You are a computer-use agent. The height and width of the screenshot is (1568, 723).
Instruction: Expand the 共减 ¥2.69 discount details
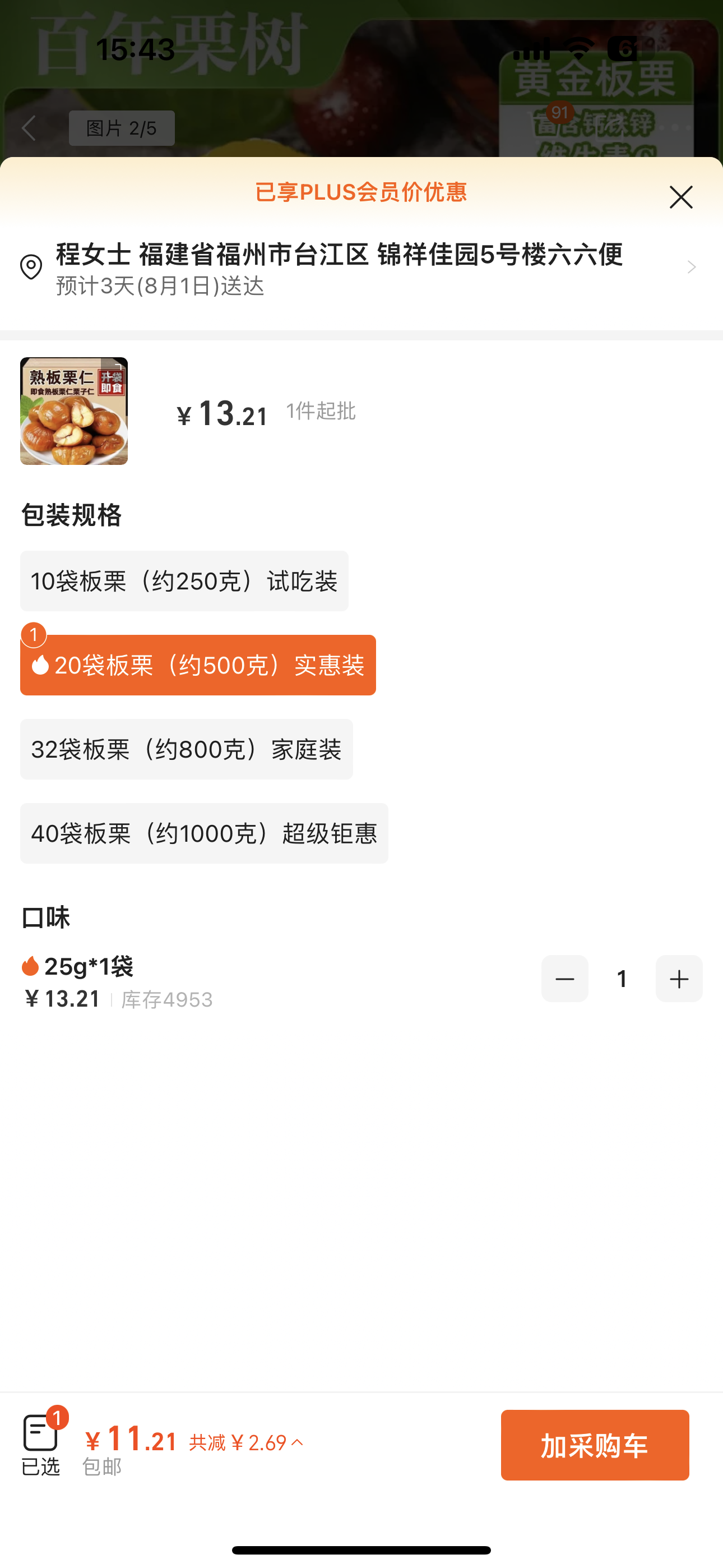pyautogui.click(x=247, y=1442)
